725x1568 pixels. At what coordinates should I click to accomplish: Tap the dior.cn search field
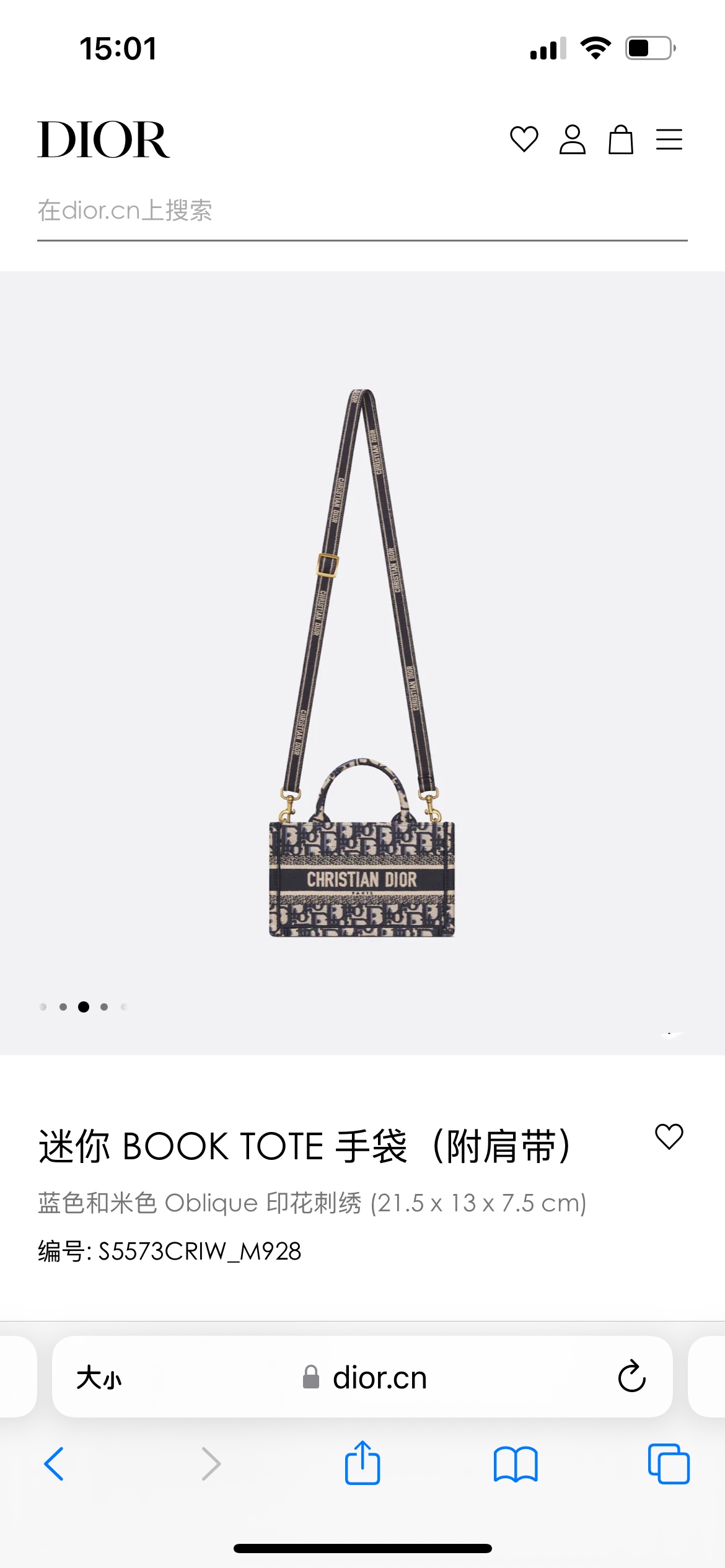click(x=362, y=211)
